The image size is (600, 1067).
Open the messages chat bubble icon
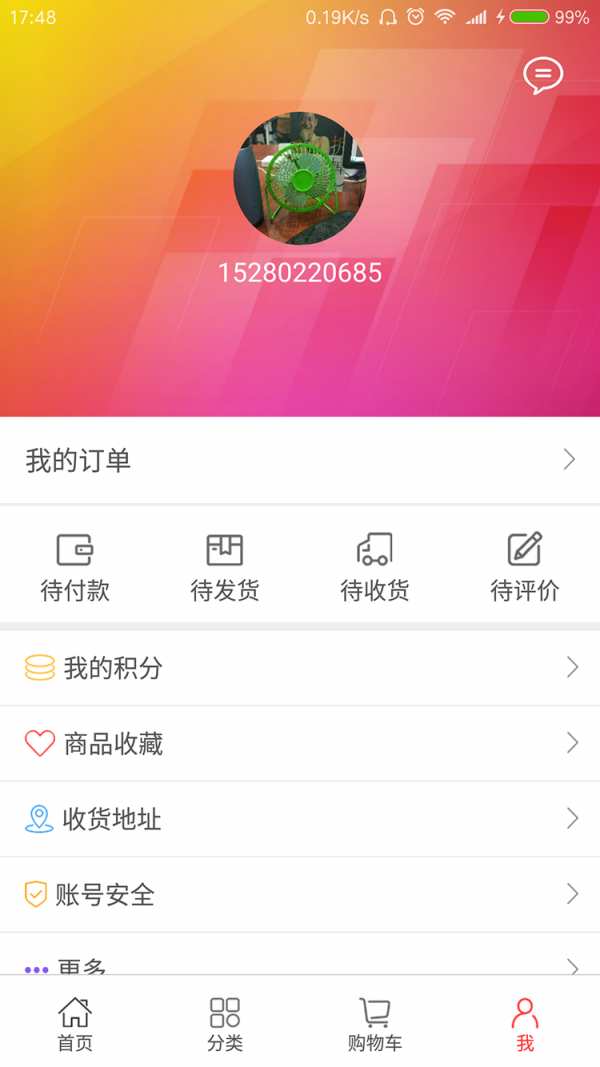tap(543, 75)
